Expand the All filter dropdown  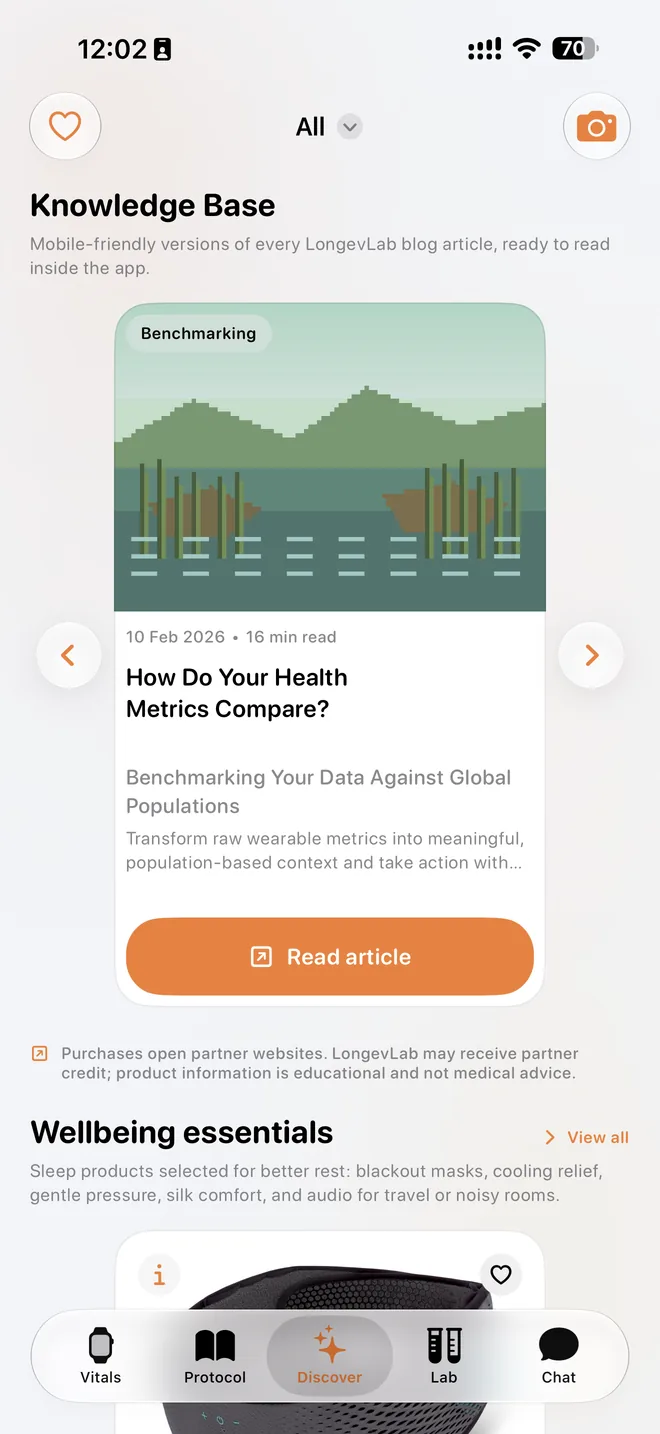point(328,127)
